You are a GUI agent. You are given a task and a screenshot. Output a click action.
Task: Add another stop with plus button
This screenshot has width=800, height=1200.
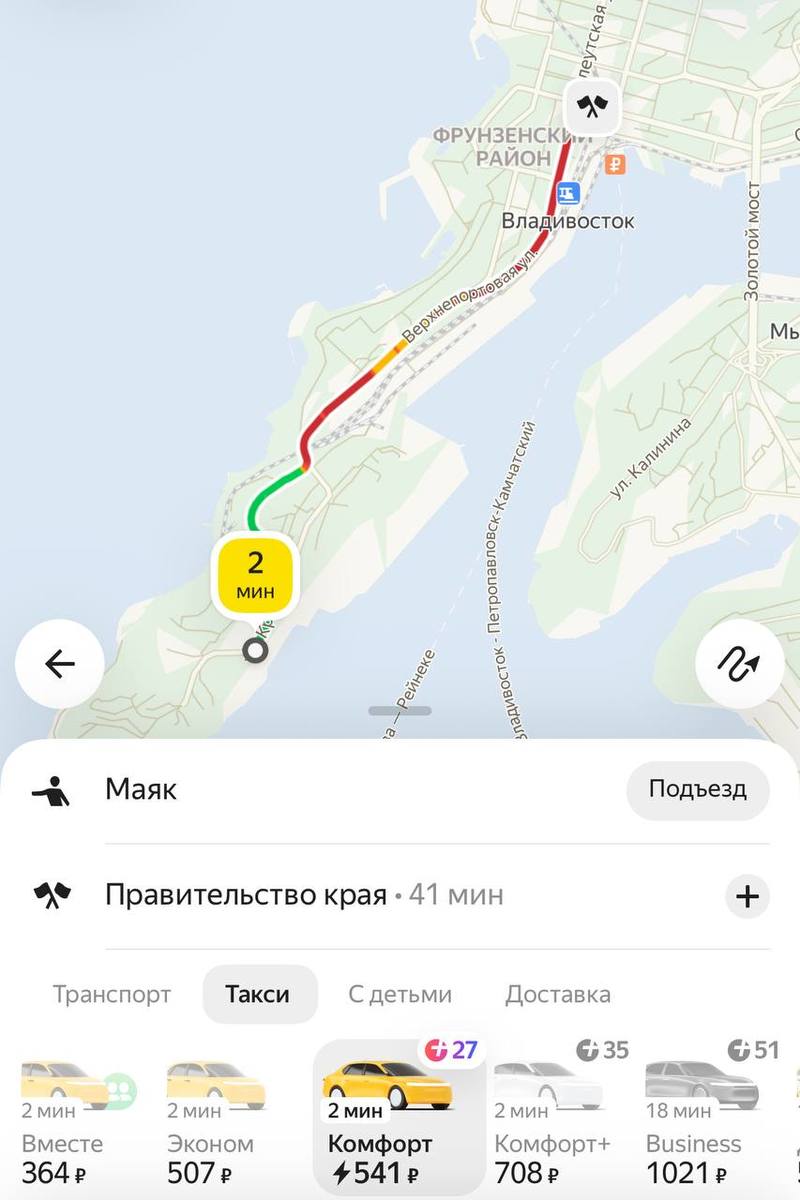point(747,895)
